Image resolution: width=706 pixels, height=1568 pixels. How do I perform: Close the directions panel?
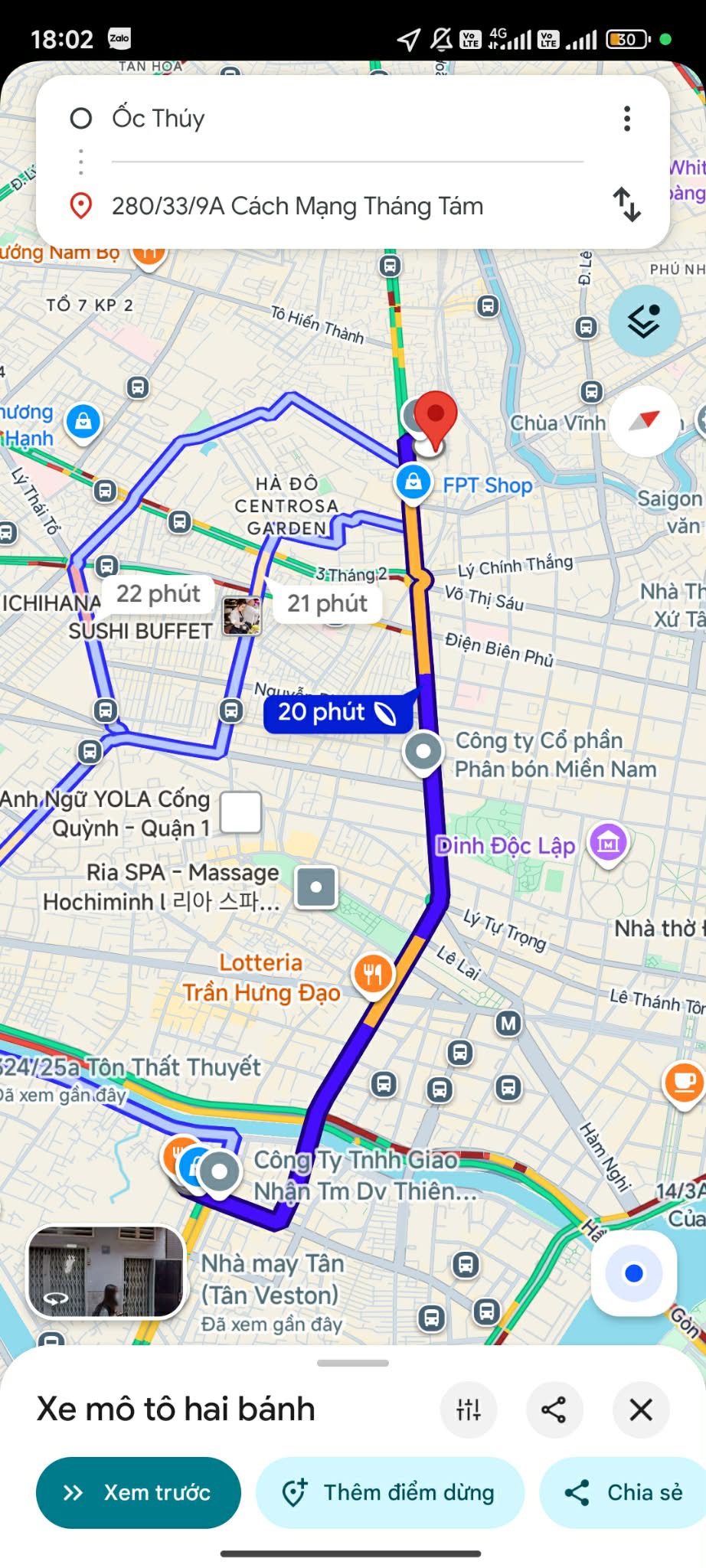641,1409
